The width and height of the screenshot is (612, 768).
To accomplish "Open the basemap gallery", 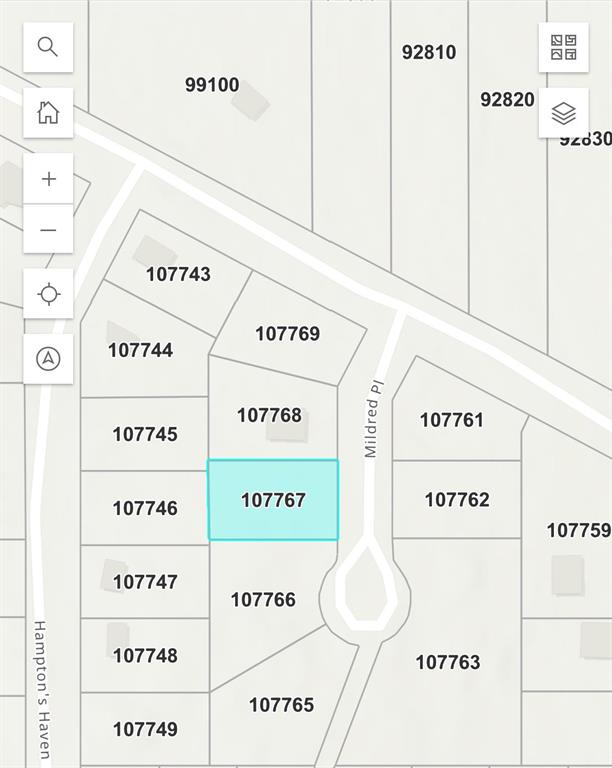I will click(x=563, y=47).
